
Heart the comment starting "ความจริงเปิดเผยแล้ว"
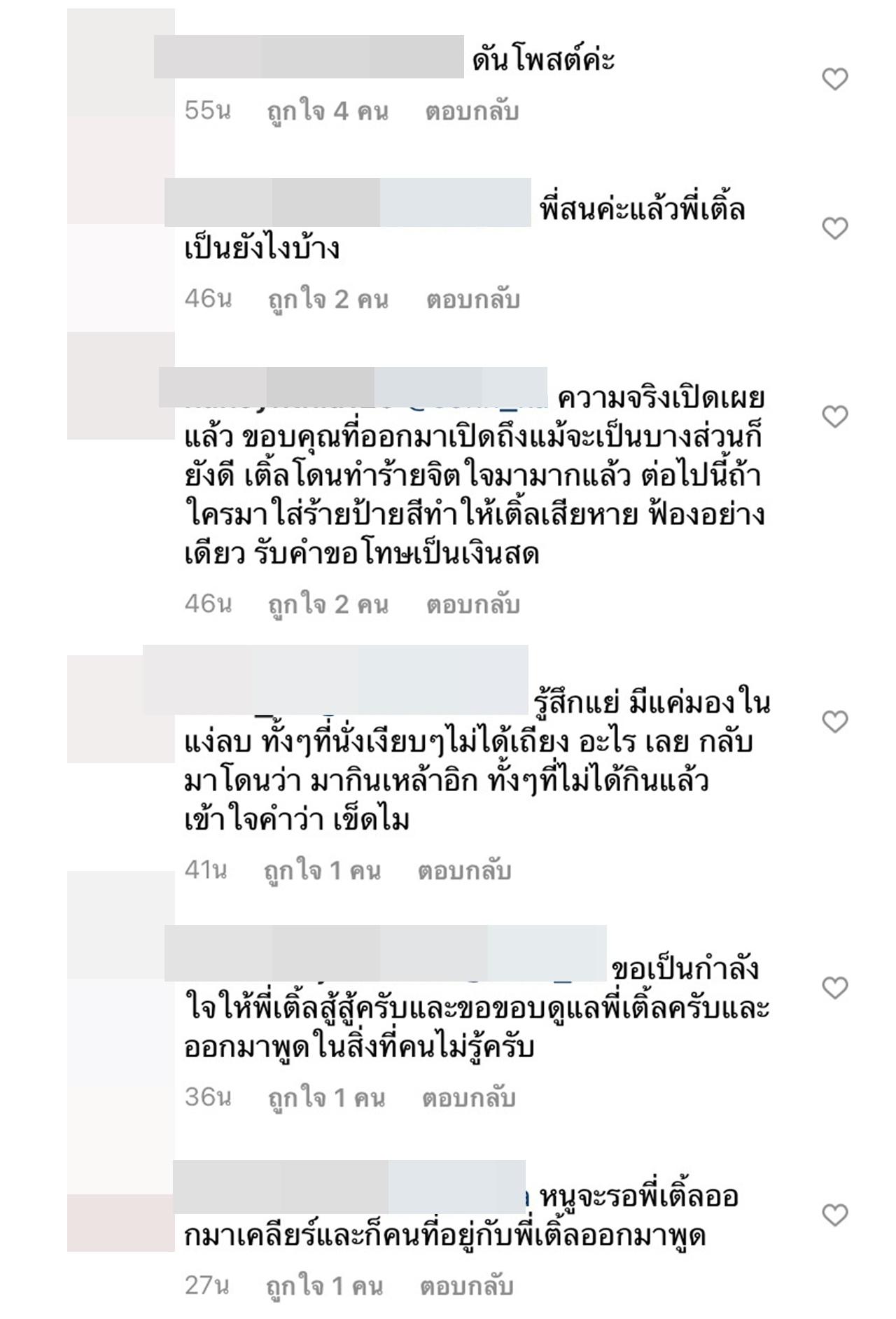click(x=834, y=417)
